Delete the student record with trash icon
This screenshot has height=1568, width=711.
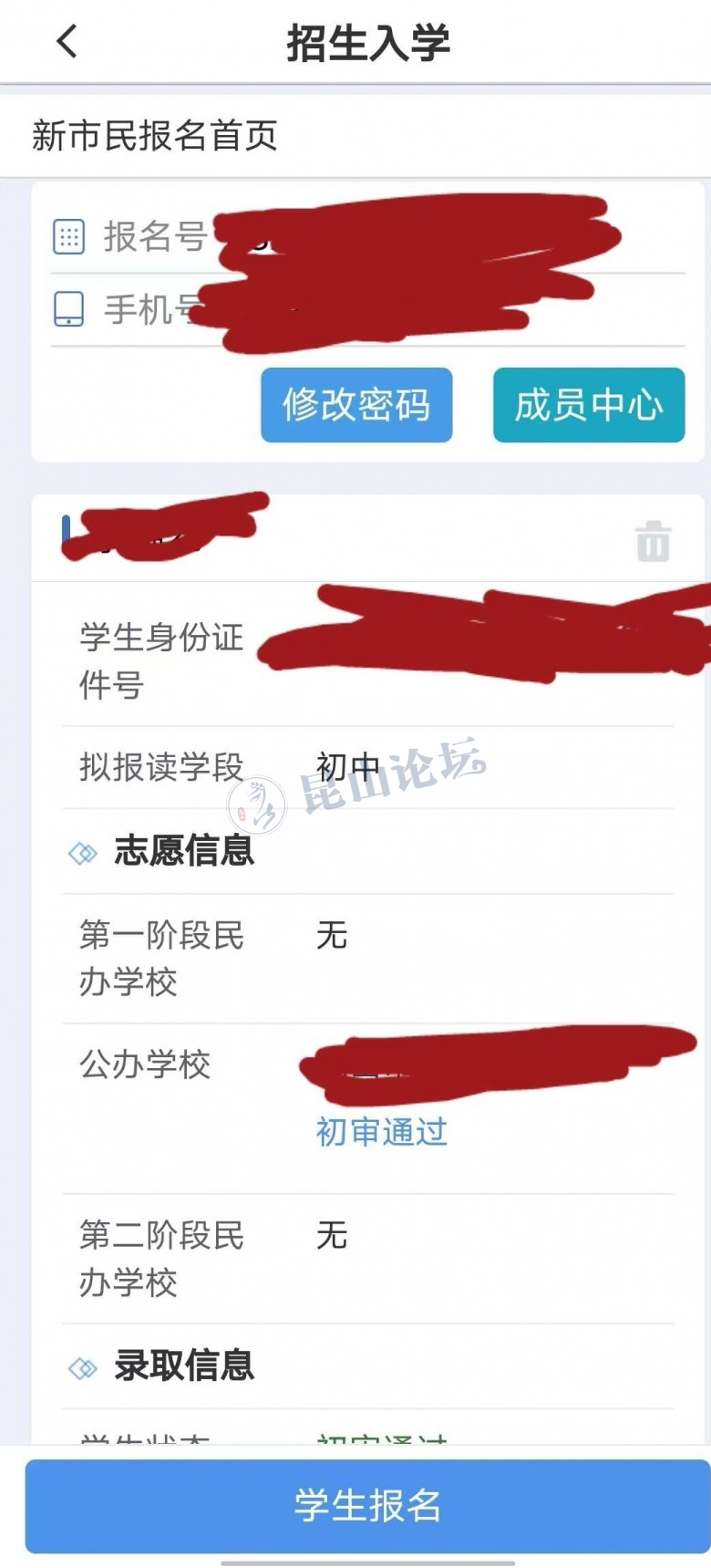point(653,541)
